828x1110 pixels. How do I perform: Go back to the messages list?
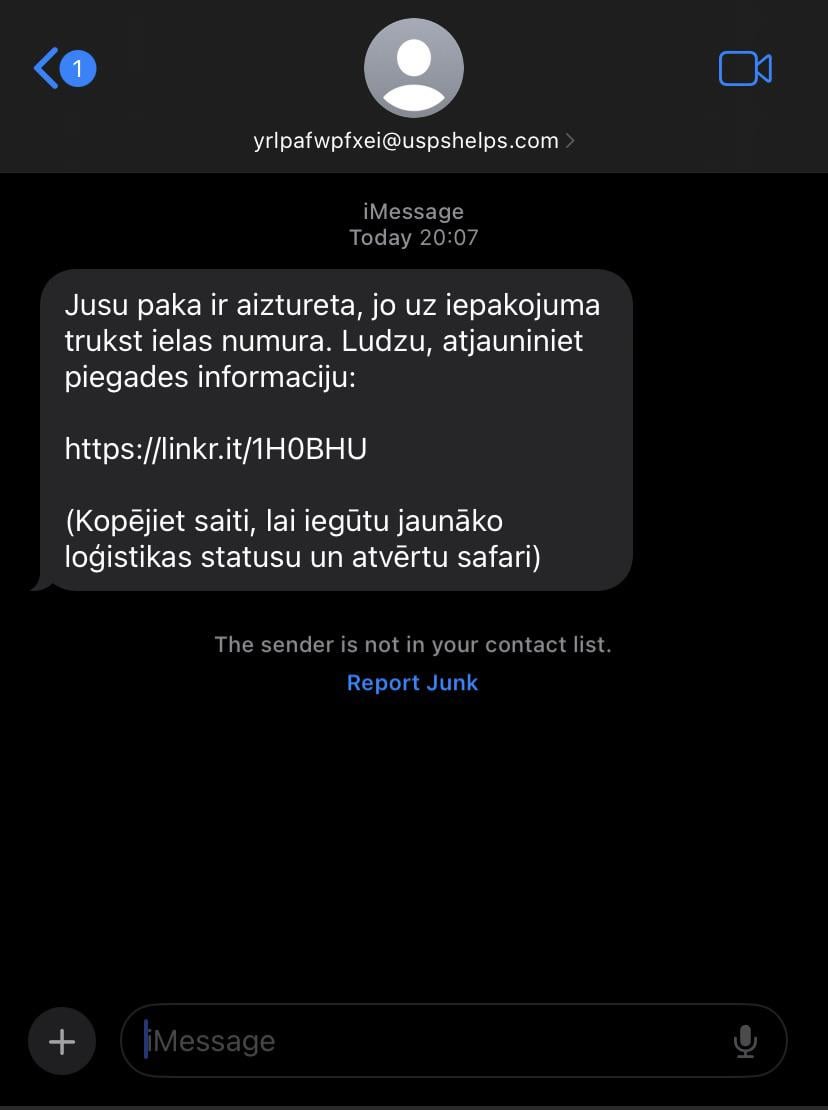coord(62,69)
